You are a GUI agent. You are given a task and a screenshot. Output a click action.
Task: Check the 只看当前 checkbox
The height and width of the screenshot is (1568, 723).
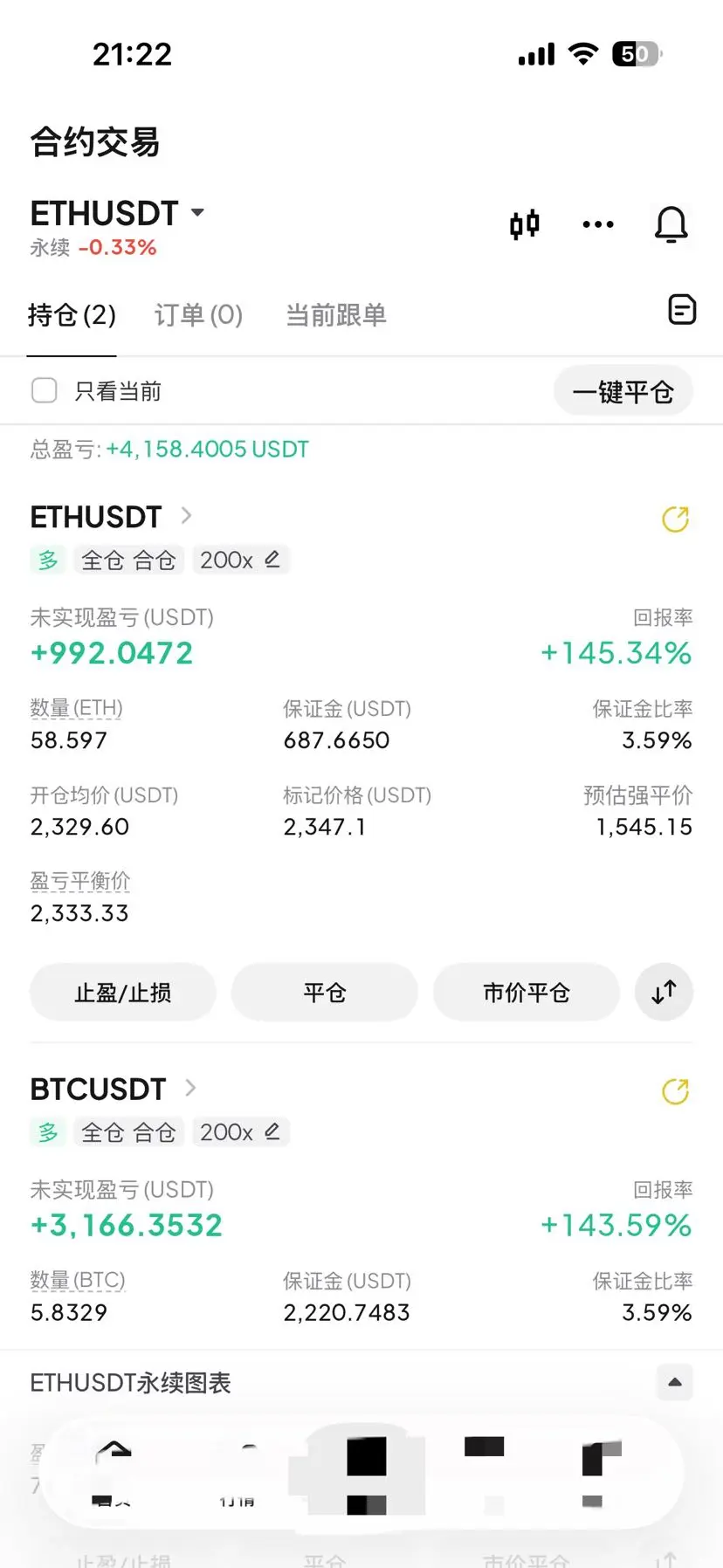tap(45, 390)
